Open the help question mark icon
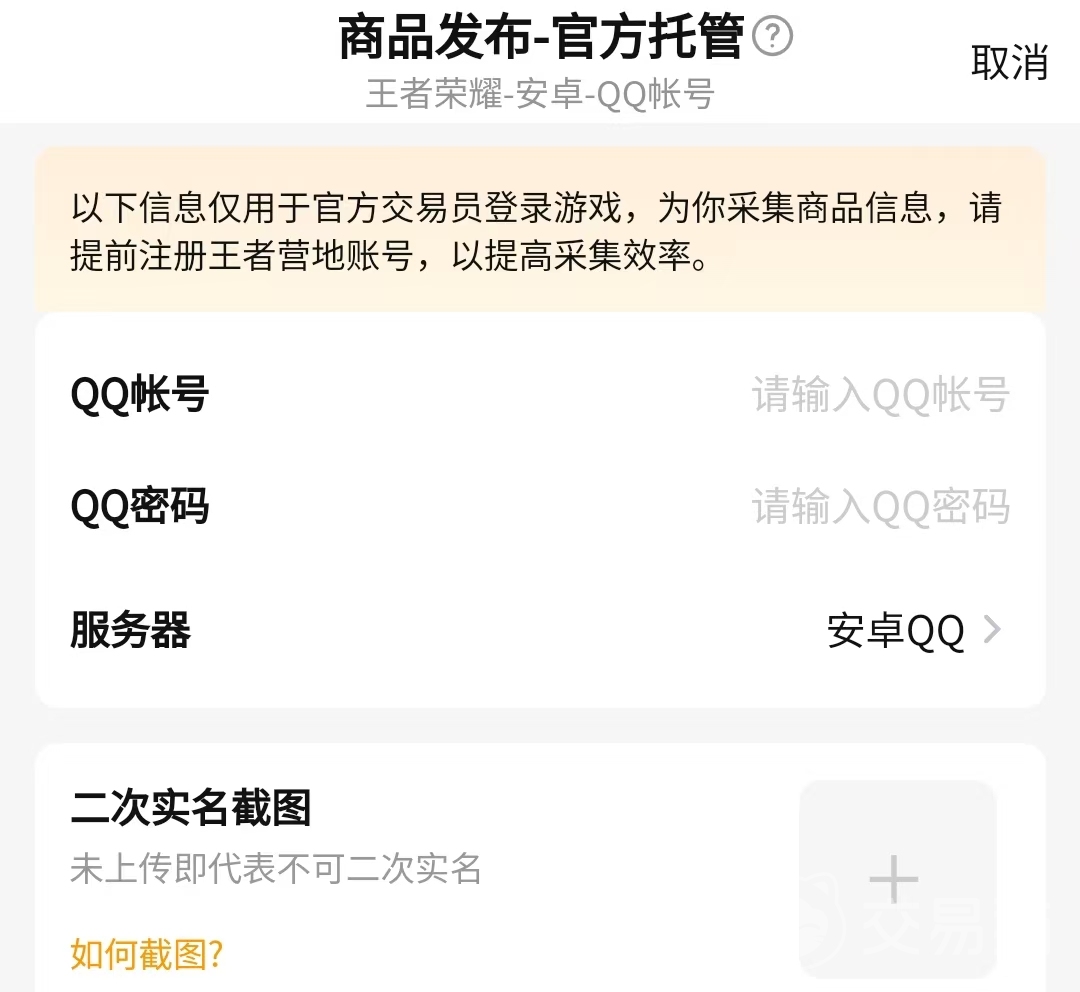This screenshot has width=1080, height=992. [772, 38]
